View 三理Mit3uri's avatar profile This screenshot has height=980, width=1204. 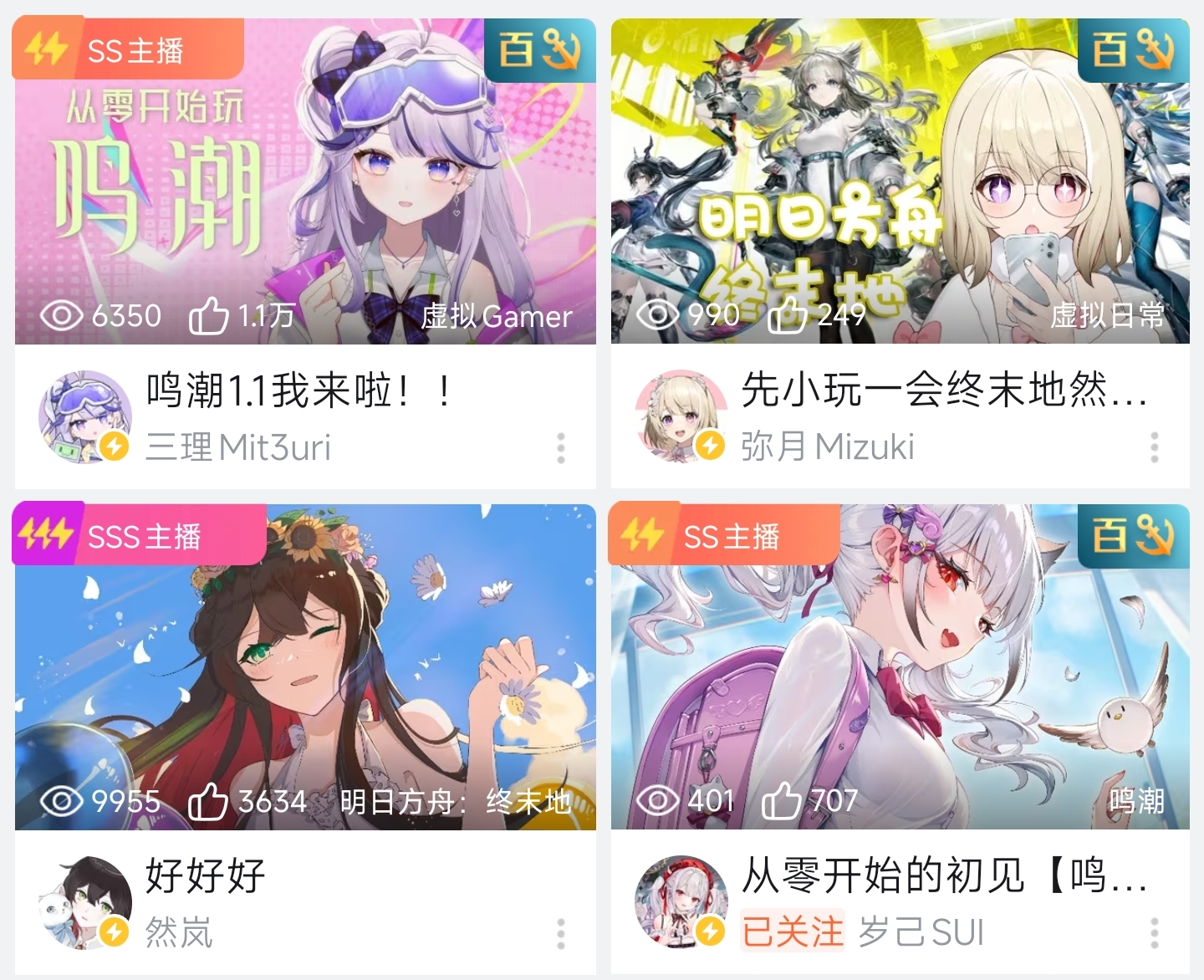[84, 416]
